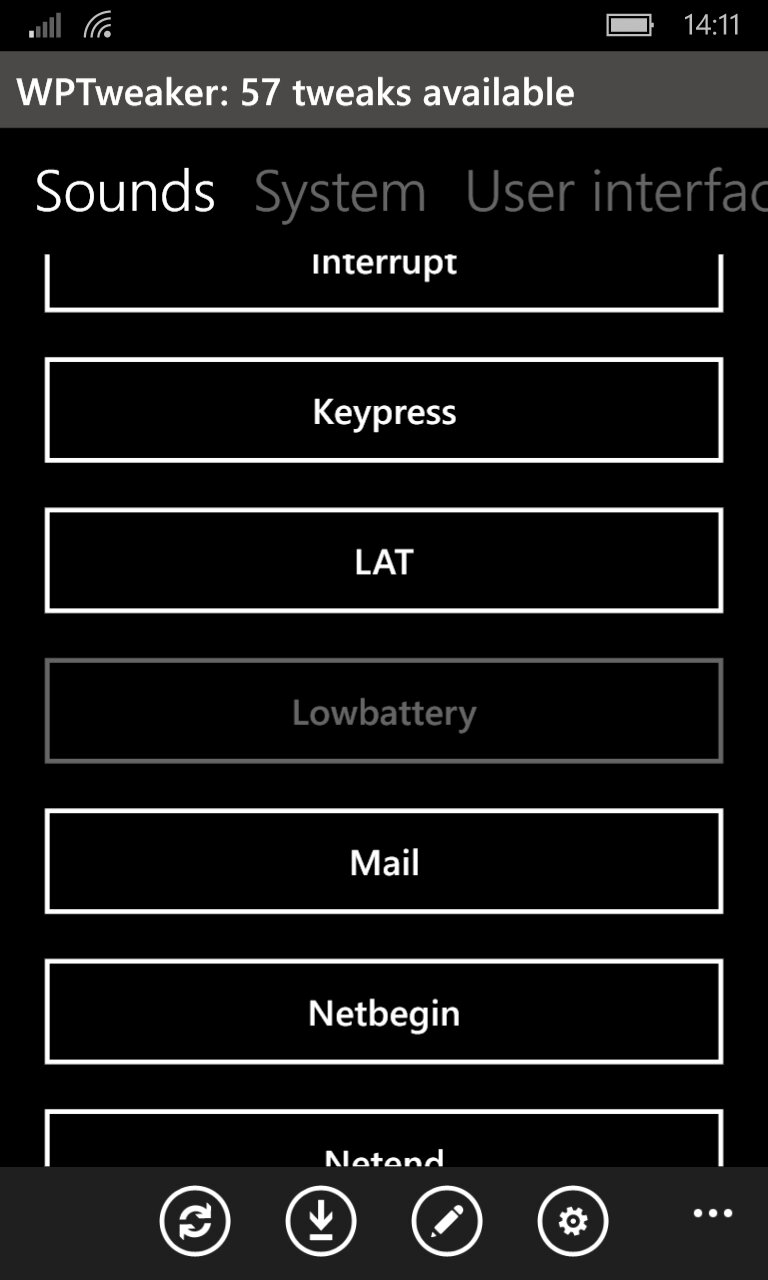Choose the Mail sound tweak
Screen dimensions: 768x1280
coord(384,862)
